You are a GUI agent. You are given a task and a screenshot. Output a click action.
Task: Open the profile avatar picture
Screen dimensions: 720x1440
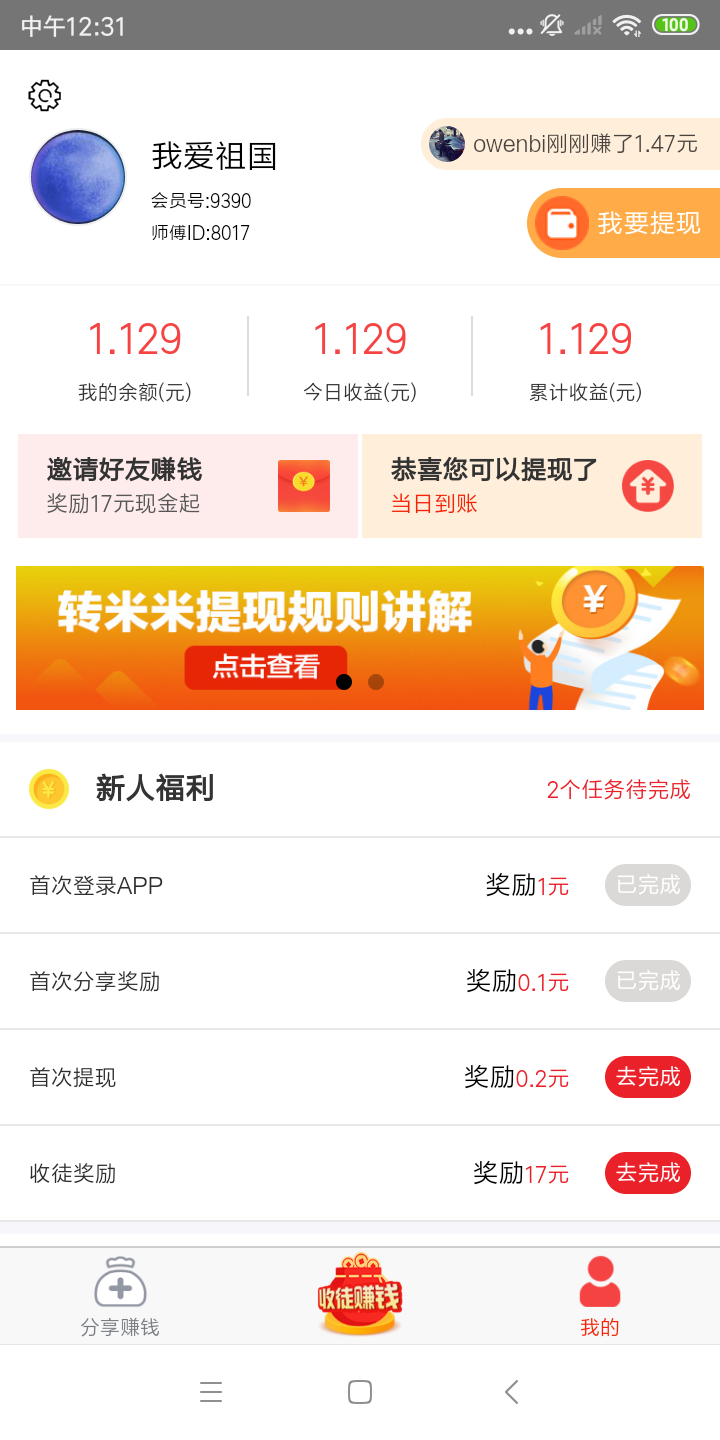click(78, 177)
